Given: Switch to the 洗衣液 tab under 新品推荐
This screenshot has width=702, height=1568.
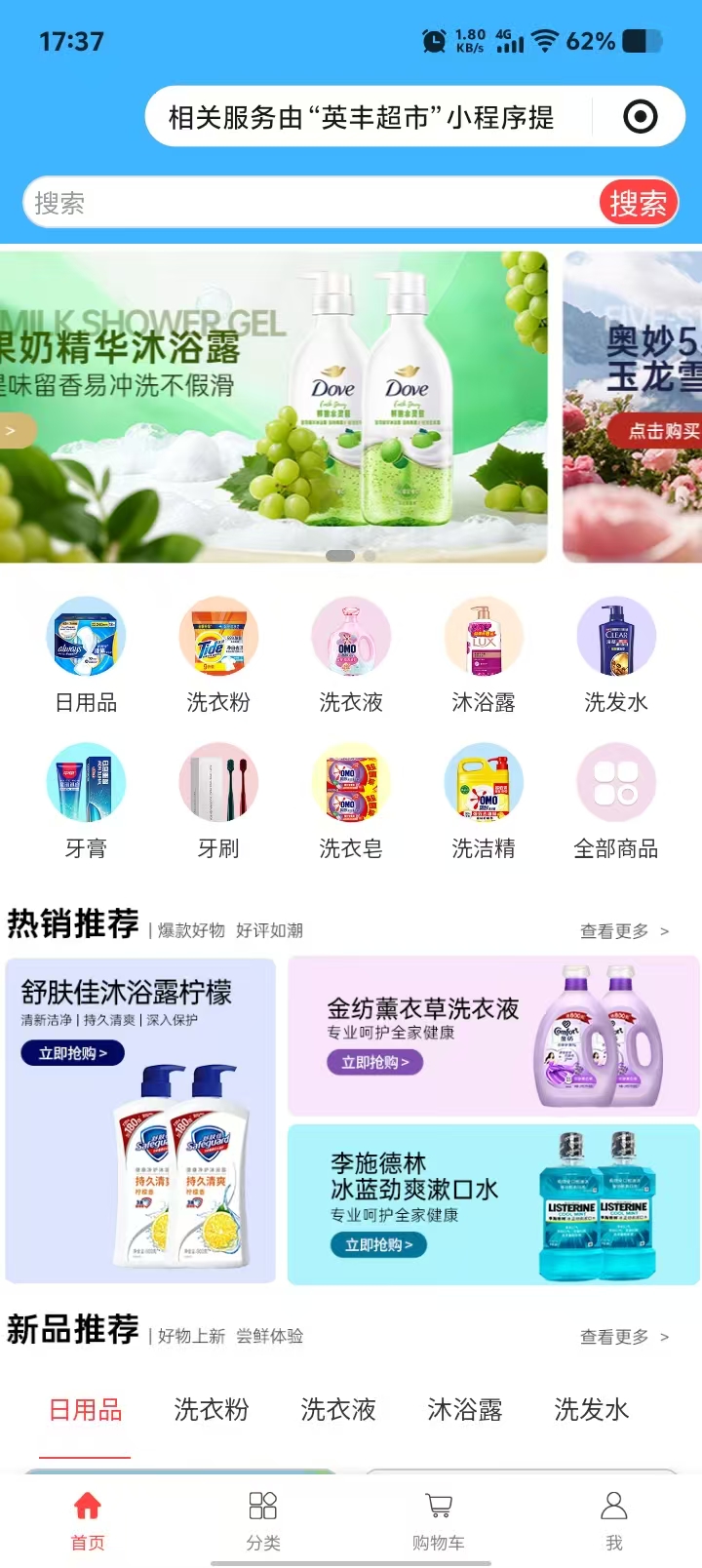Looking at the screenshot, I should pos(338,1409).
